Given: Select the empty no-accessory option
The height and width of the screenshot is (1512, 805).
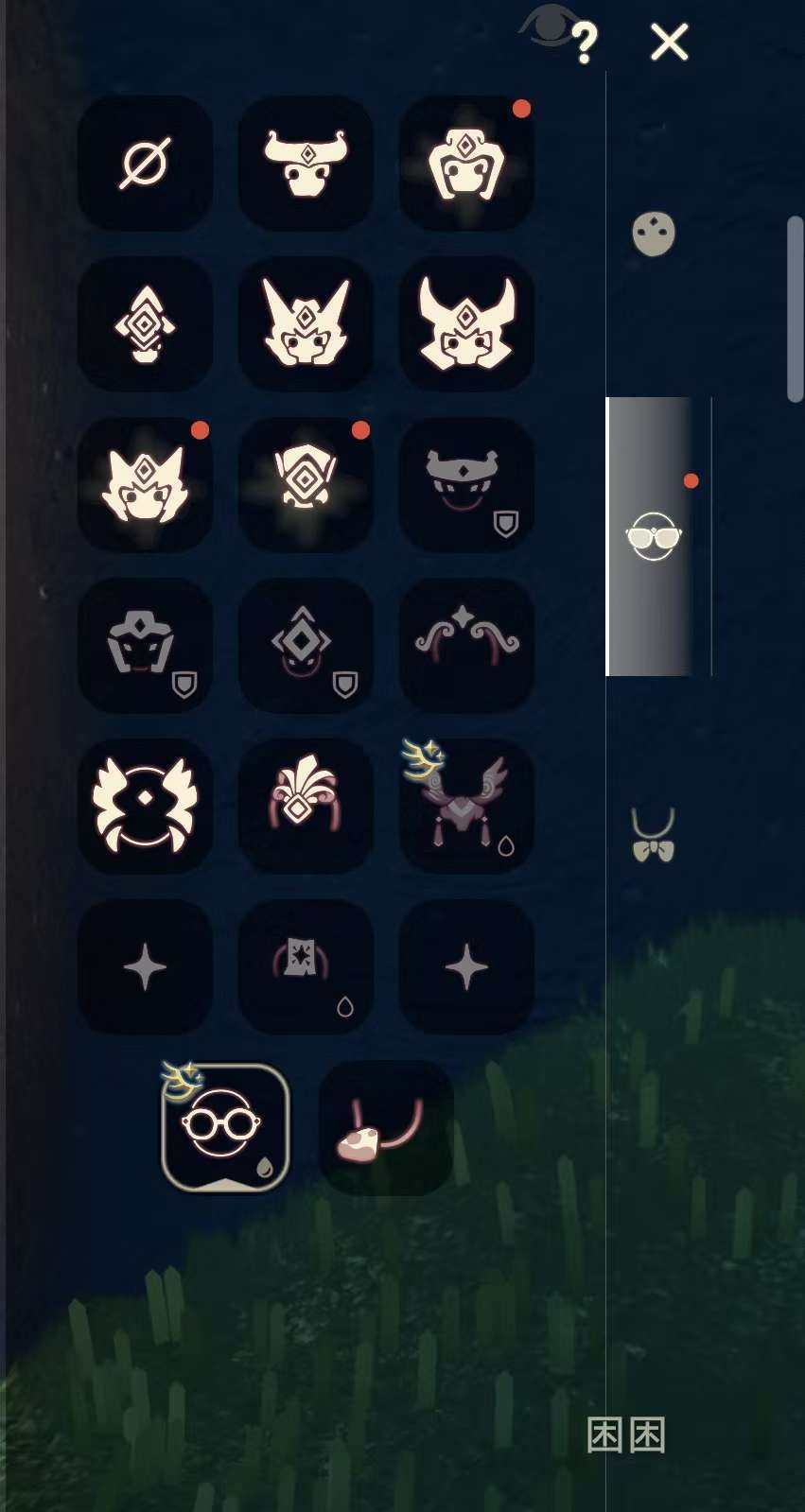Looking at the screenshot, I should [x=145, y=163].
